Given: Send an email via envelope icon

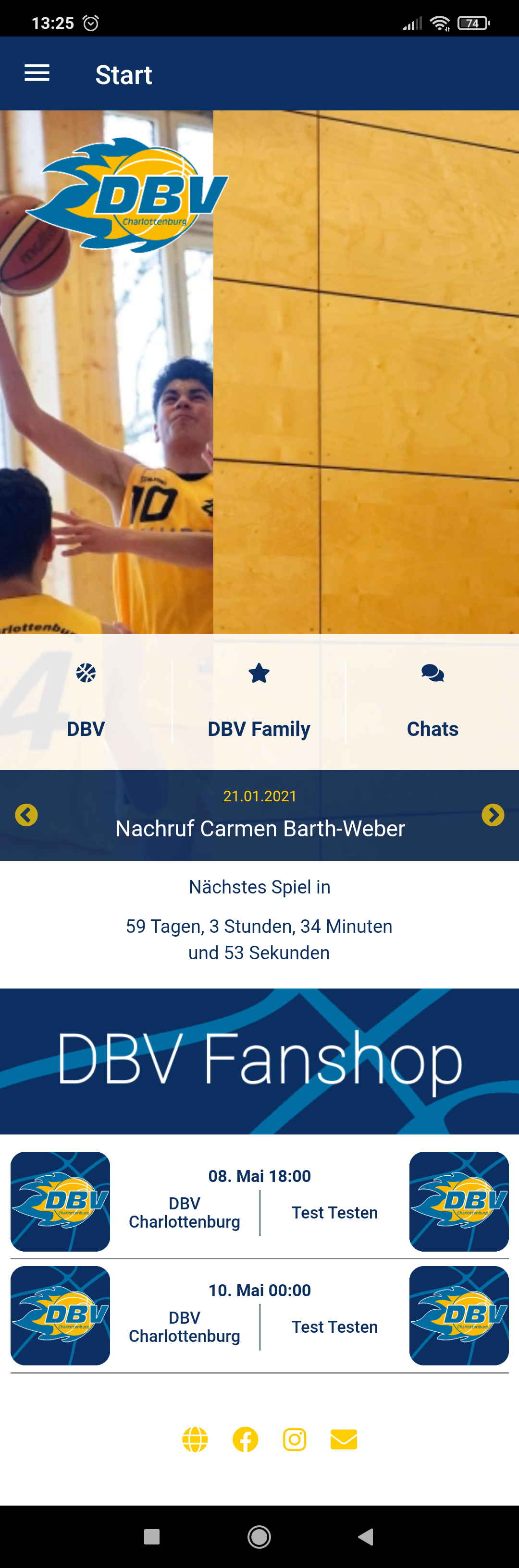Looking at the screenshot, I should tap(344, 1439).
